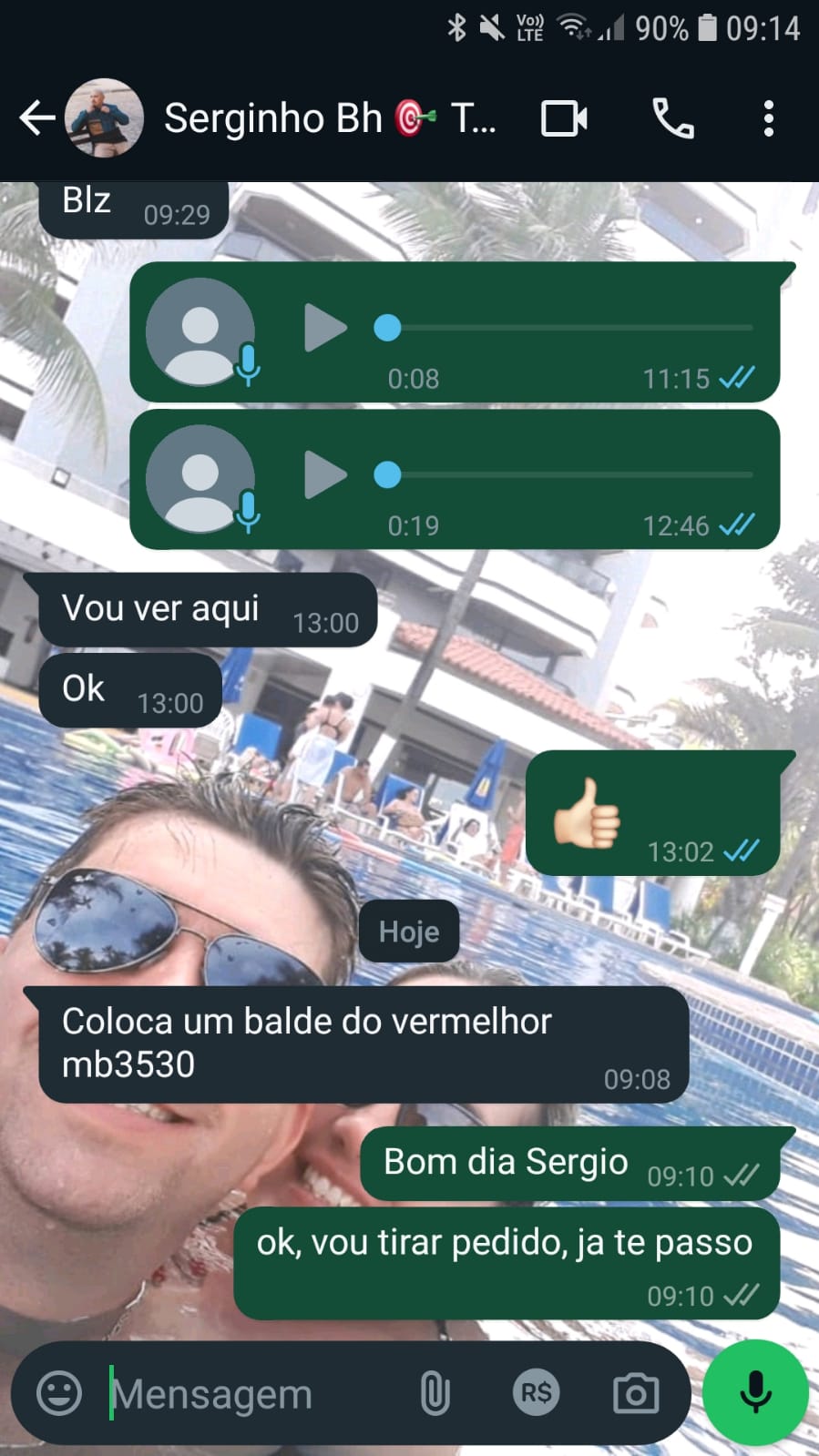Open Serginho Bh's profile picture
This screenshot has width=819, height=1456.
click(104, 118)
